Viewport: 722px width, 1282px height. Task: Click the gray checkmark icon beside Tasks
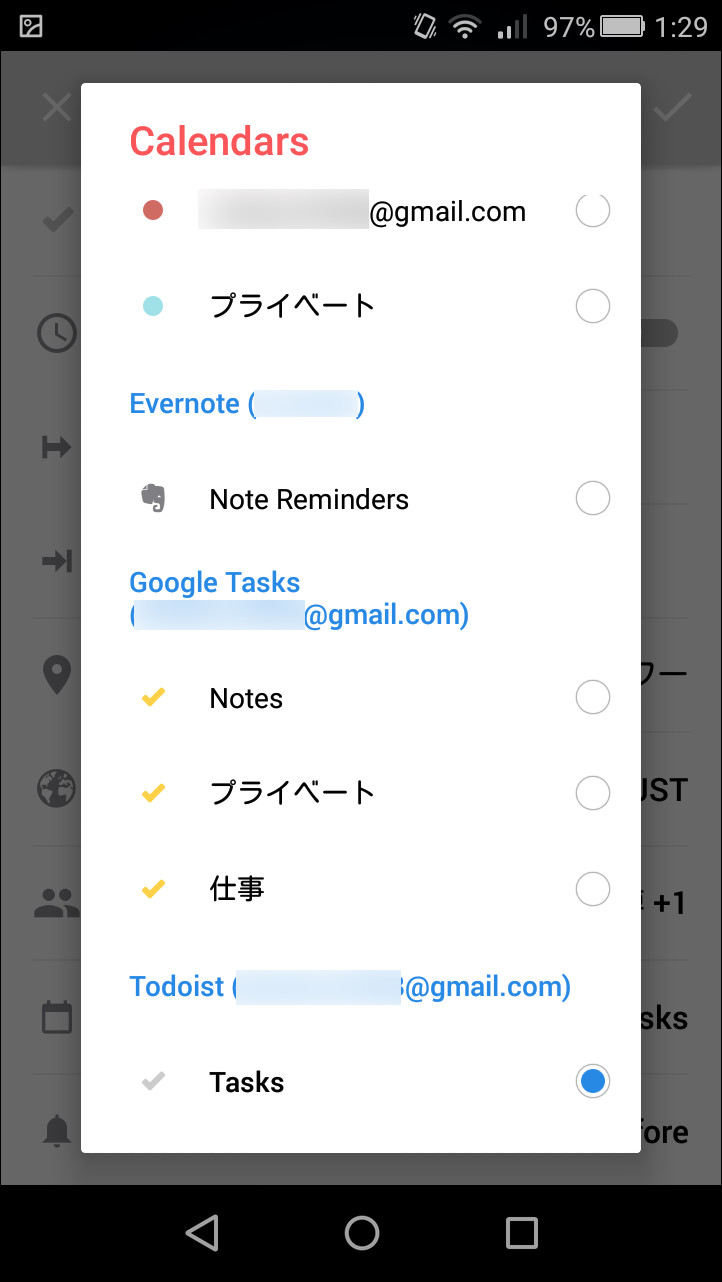[x=153, y=1081]
